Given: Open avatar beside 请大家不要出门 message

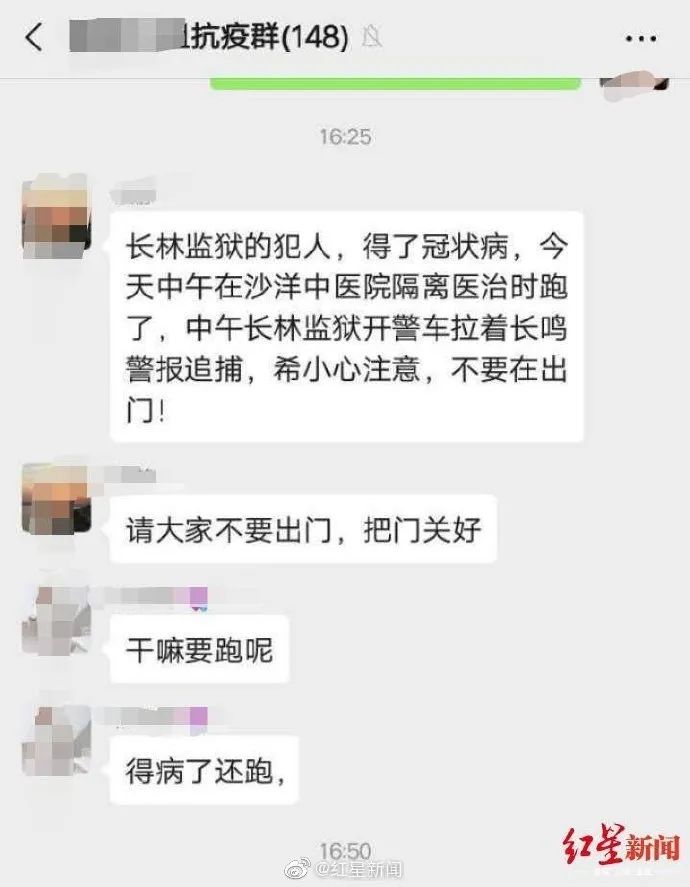Looking at the screenshot, I should coord(56,498).
